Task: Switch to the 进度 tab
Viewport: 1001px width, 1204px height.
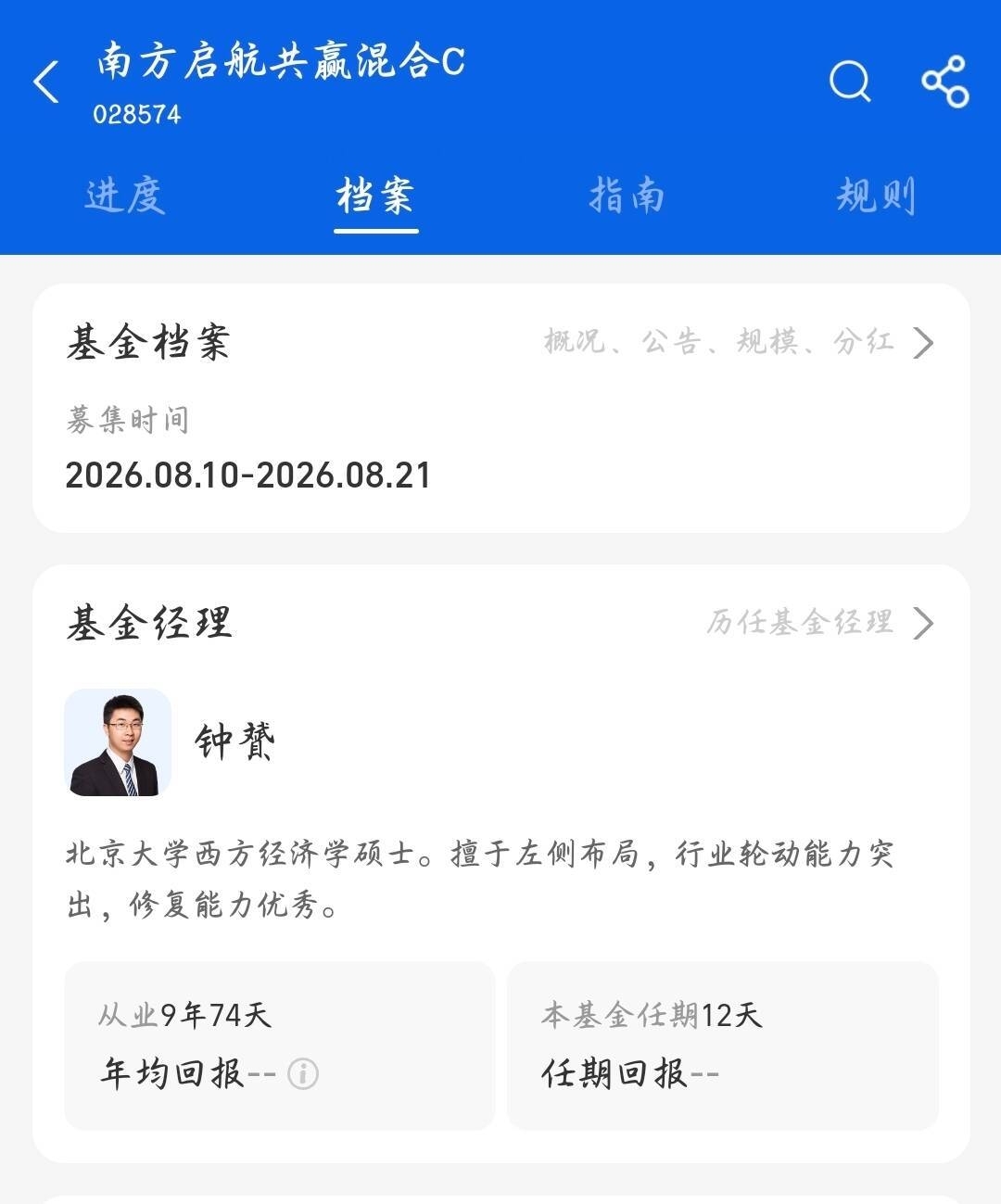Action: click(x=125, y=196)
